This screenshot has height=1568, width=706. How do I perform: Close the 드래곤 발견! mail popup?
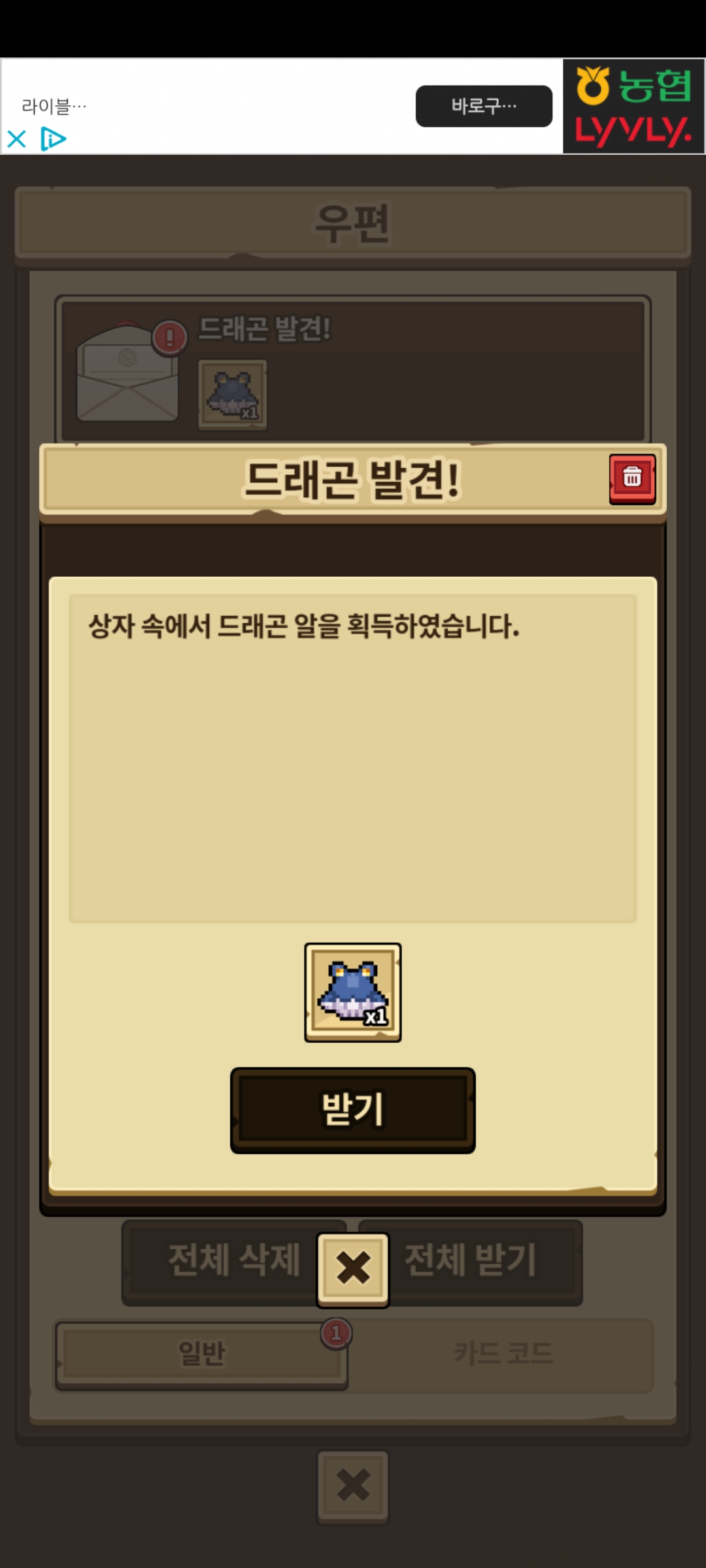[x=353, y=1269]
